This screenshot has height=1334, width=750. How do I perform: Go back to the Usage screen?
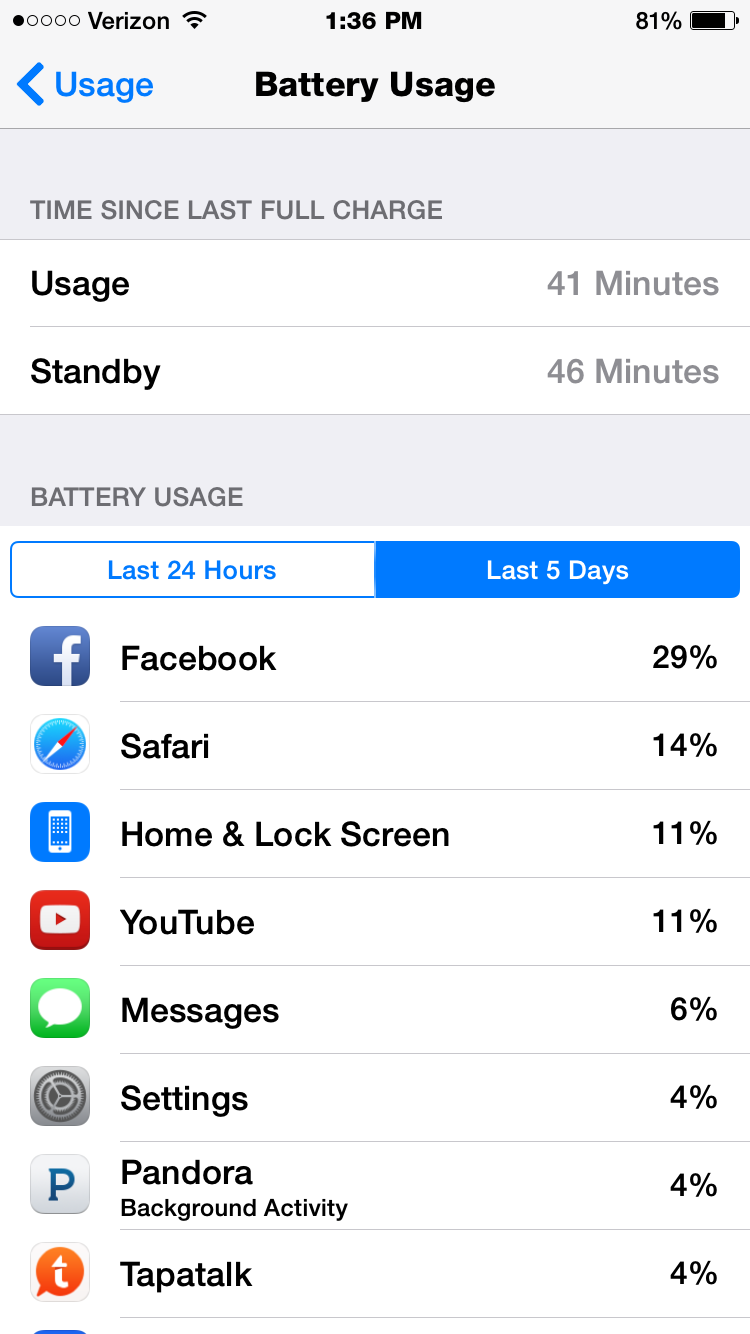tap(85, 85)
